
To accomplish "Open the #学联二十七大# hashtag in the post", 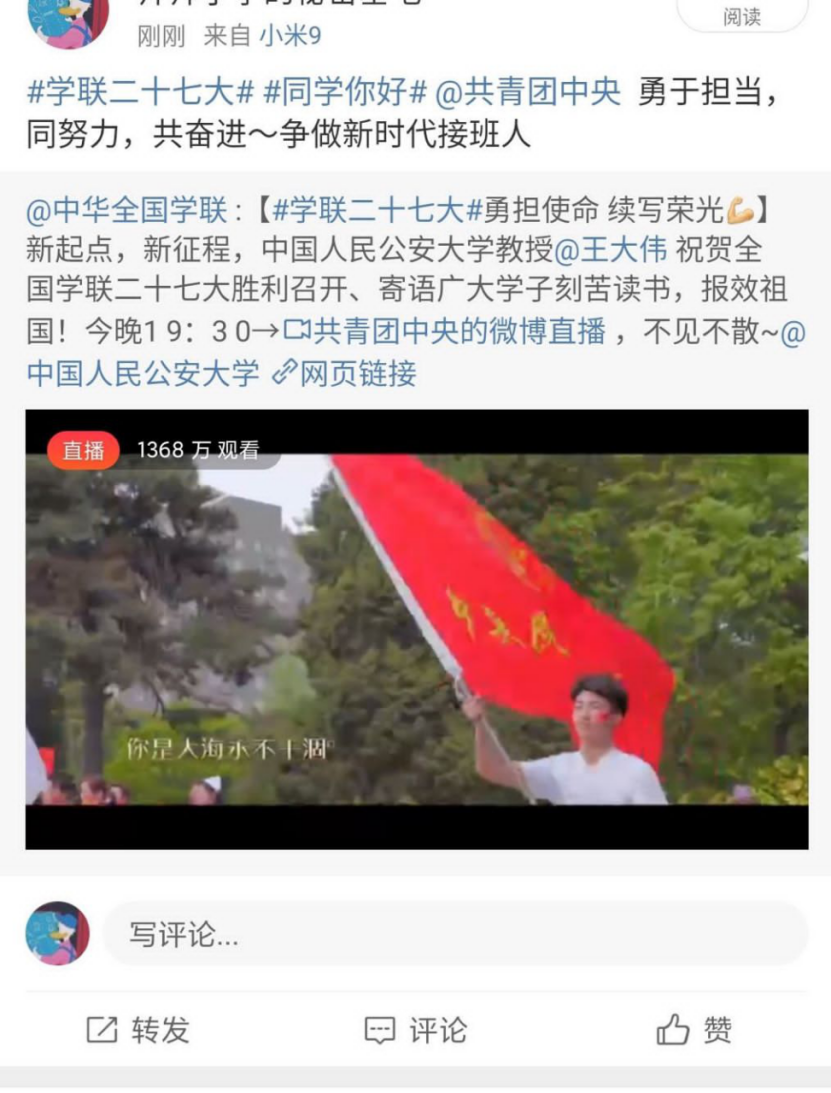I will click(140, 93).
